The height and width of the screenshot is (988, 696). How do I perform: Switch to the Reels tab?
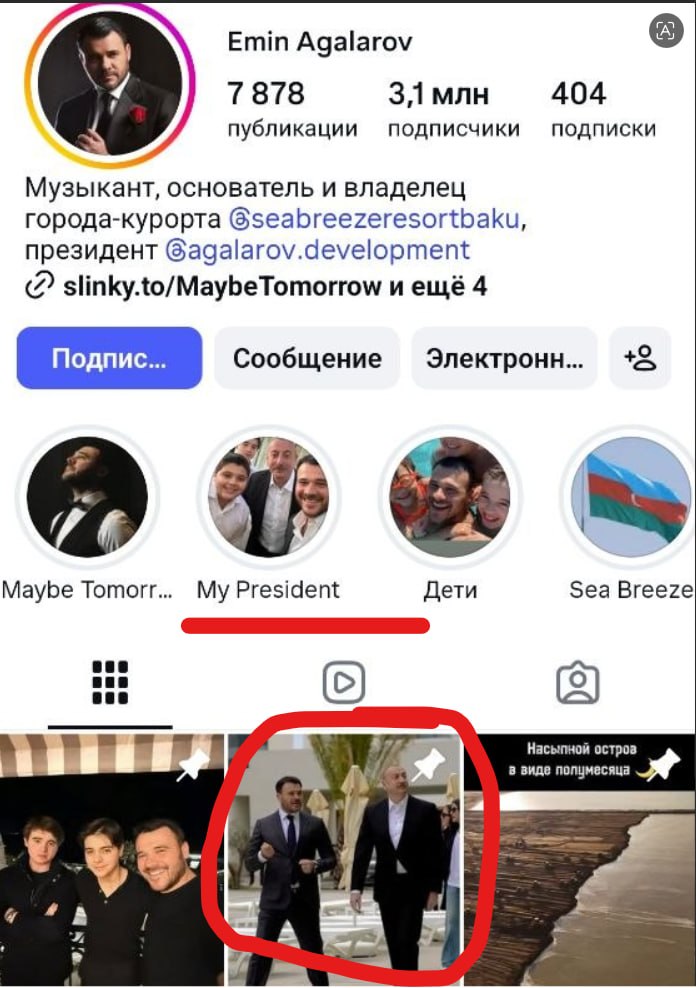[x=343, y=683]
